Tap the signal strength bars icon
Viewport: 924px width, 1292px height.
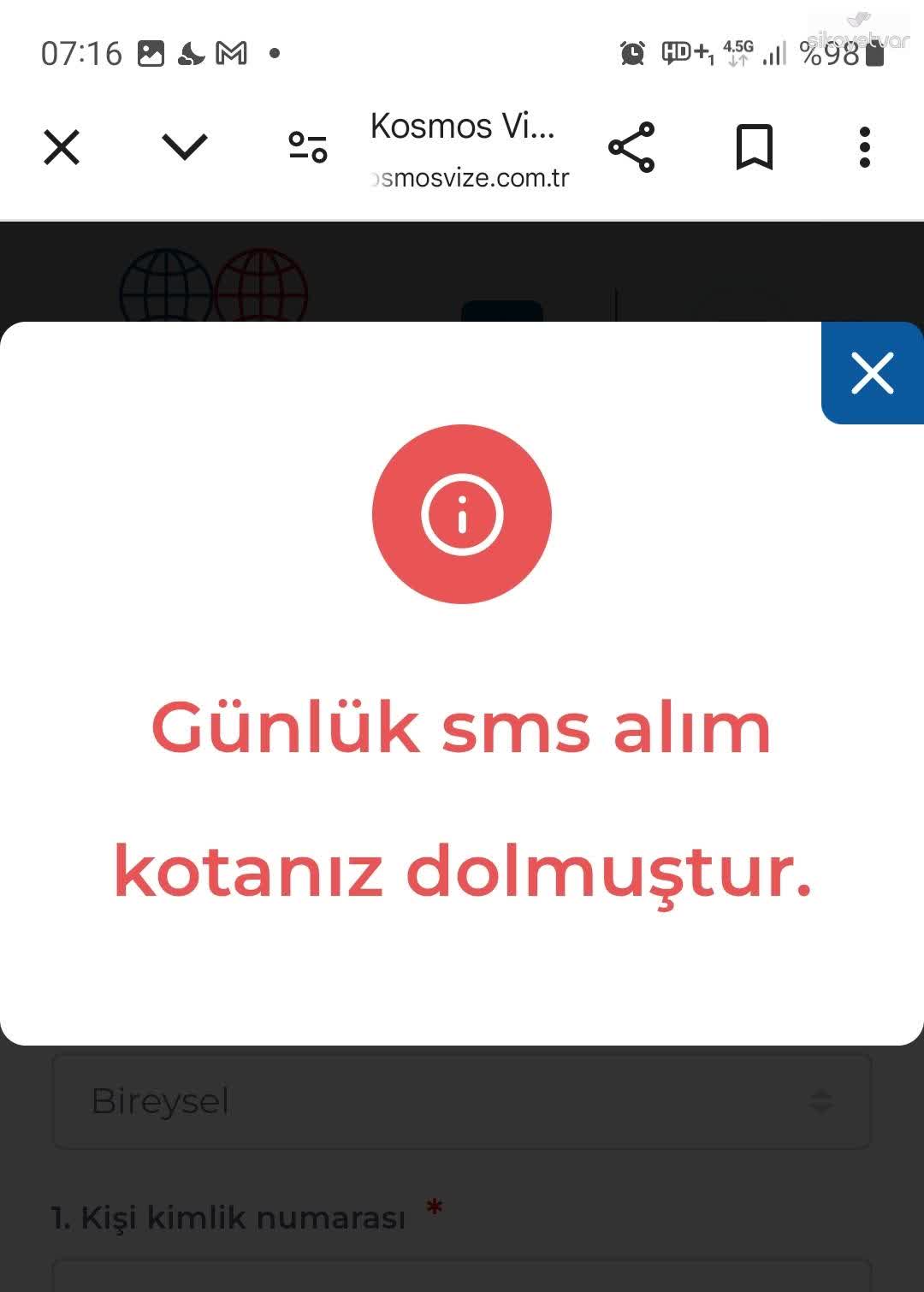pyautogui.click(x=773, y=53)
